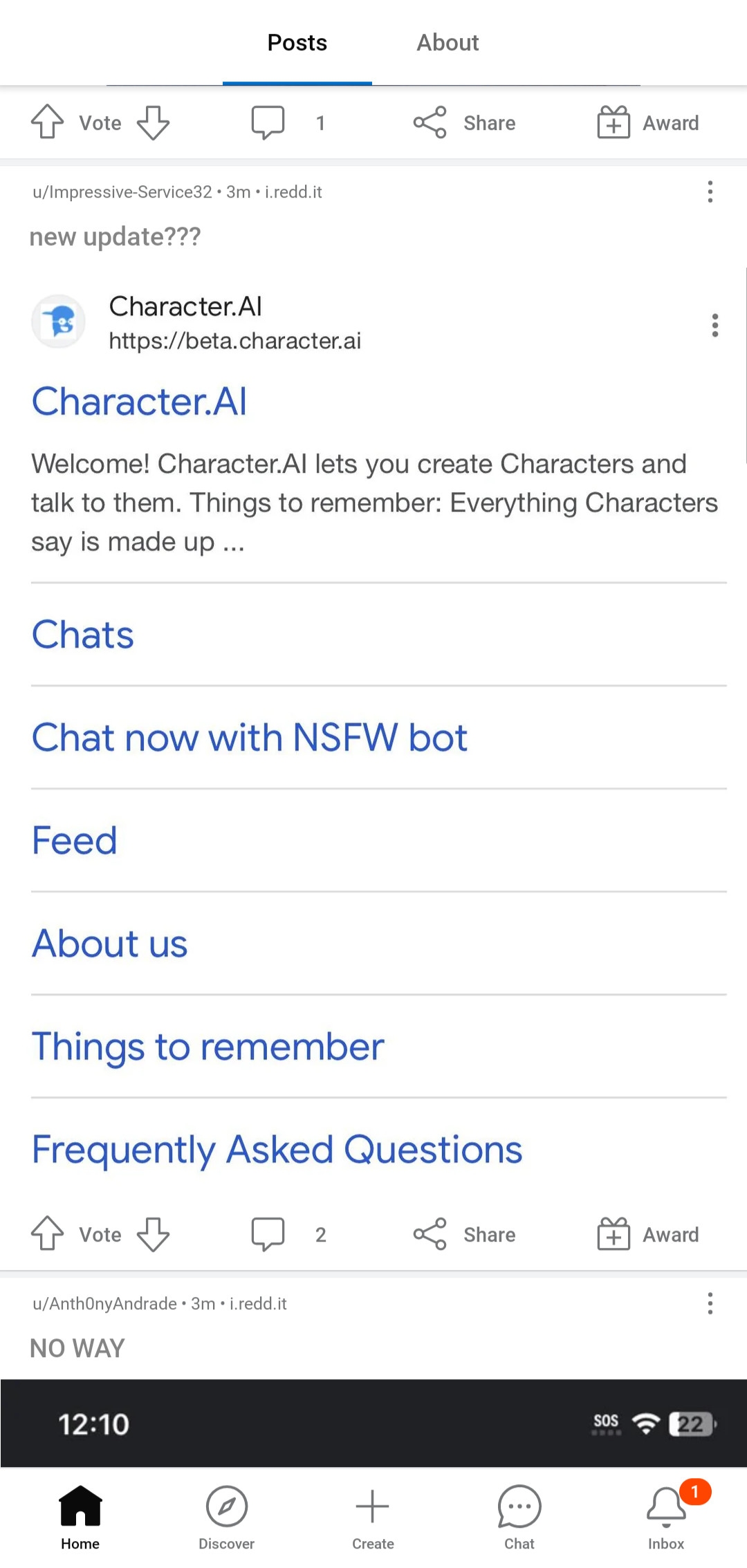Open overflow menu for Anth0nyAndrade's post
The width and height of the screenshot is (747, 1568).
[x=710, y=1303]
